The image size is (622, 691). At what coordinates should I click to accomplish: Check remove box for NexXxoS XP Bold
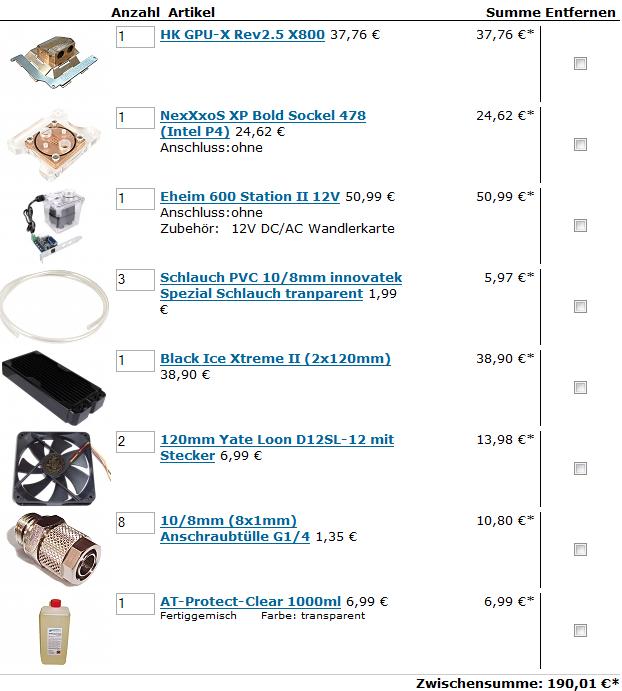(580, 144)
